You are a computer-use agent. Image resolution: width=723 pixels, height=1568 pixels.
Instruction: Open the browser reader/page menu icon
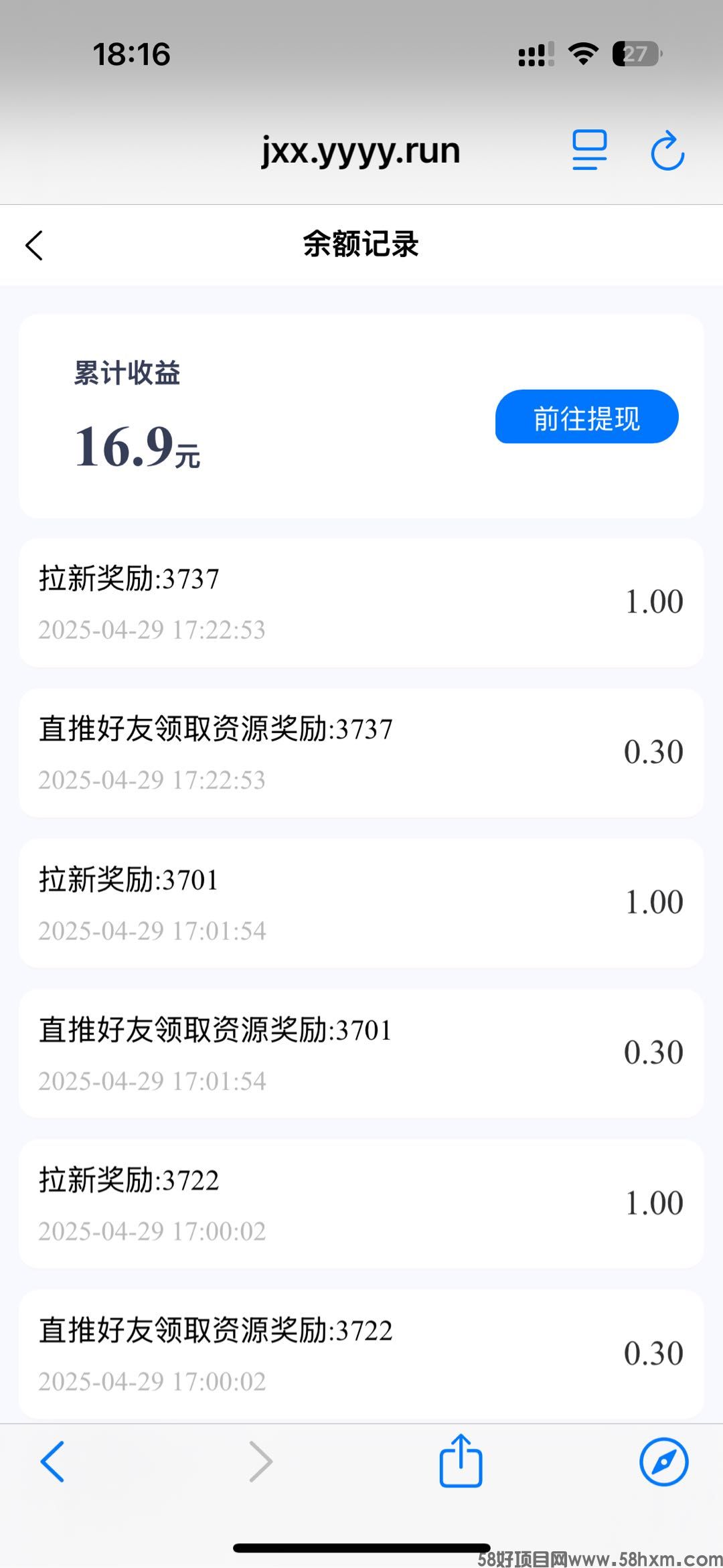click(x=589, y=150)
